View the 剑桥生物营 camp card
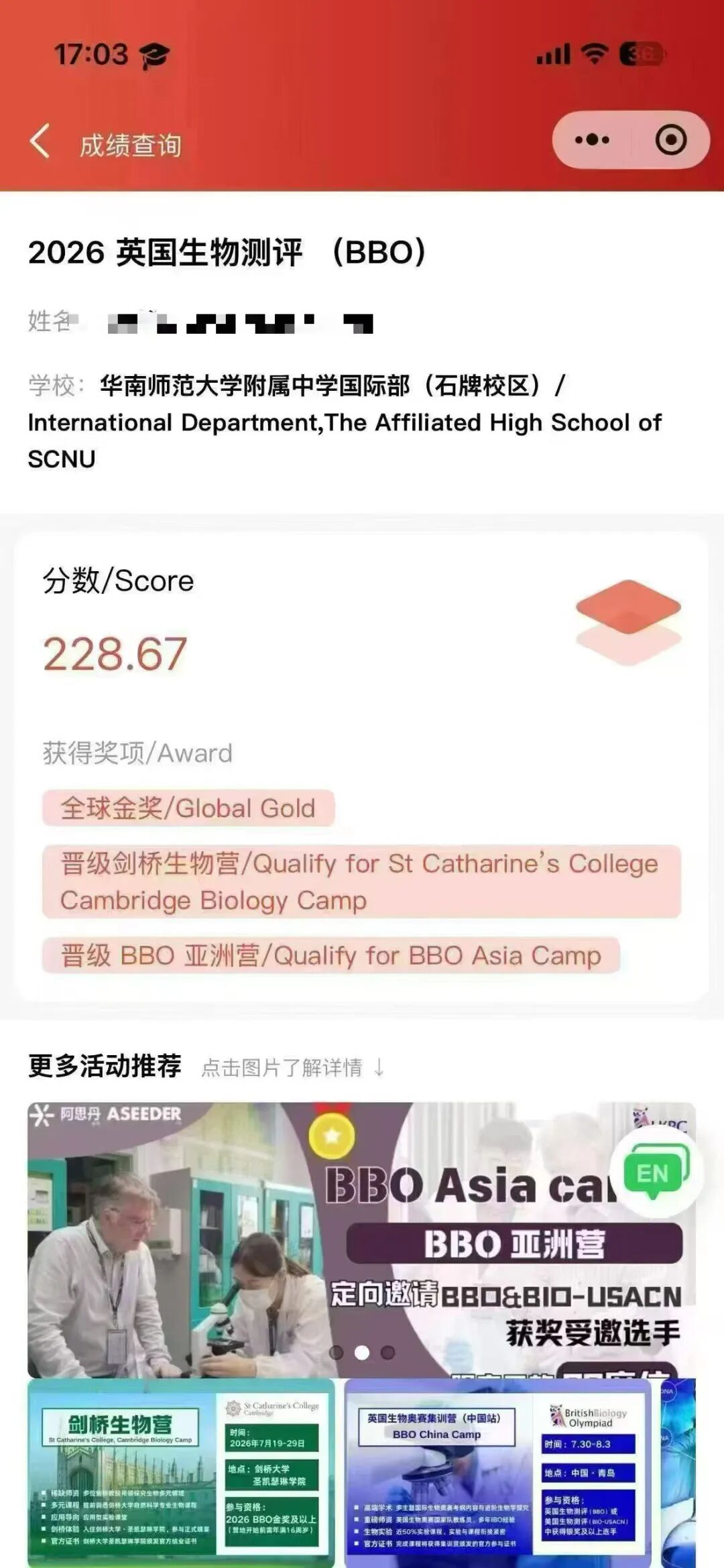This screenshot has width=724, height=1568. coord(181,1472)
